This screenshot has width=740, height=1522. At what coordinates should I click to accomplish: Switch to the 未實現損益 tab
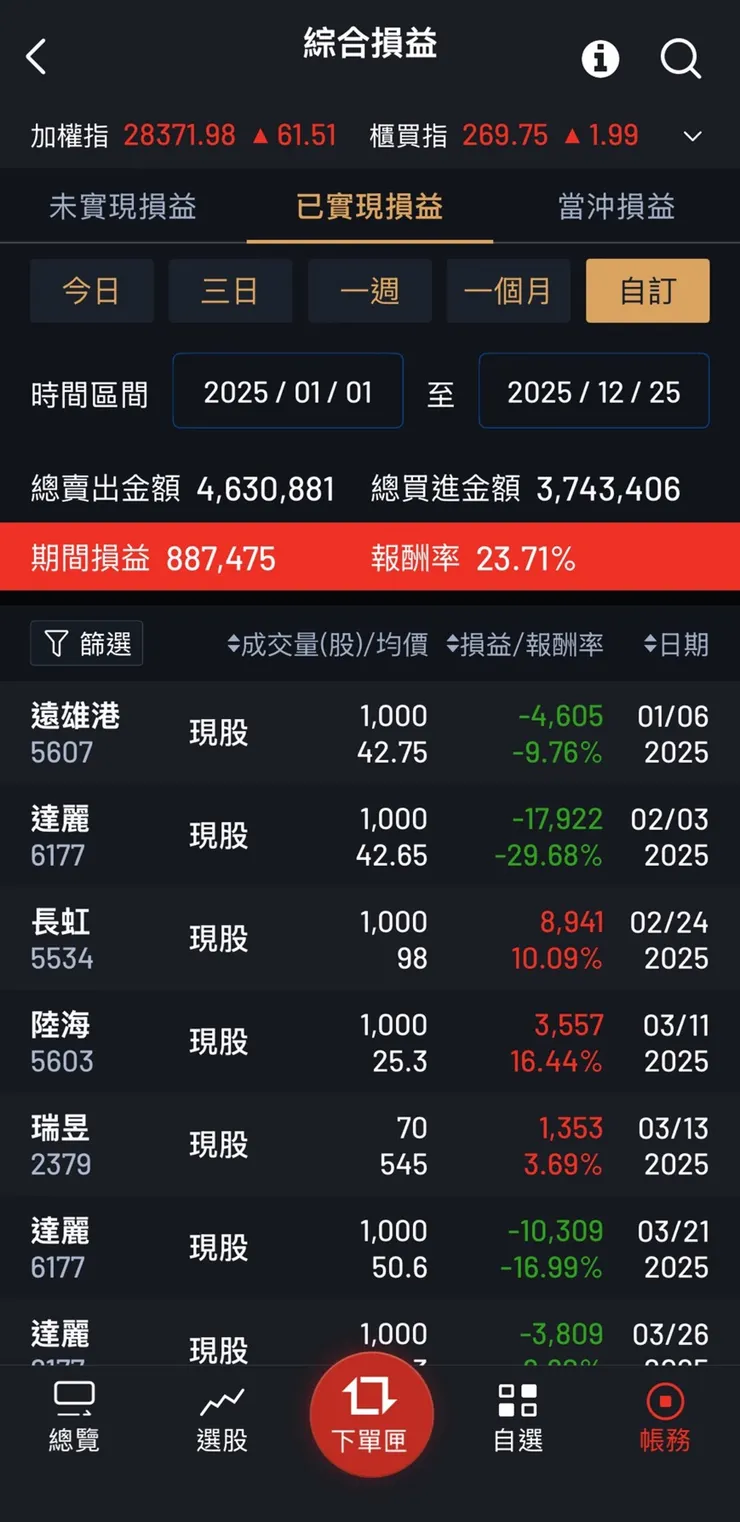(x=122, y=208)
